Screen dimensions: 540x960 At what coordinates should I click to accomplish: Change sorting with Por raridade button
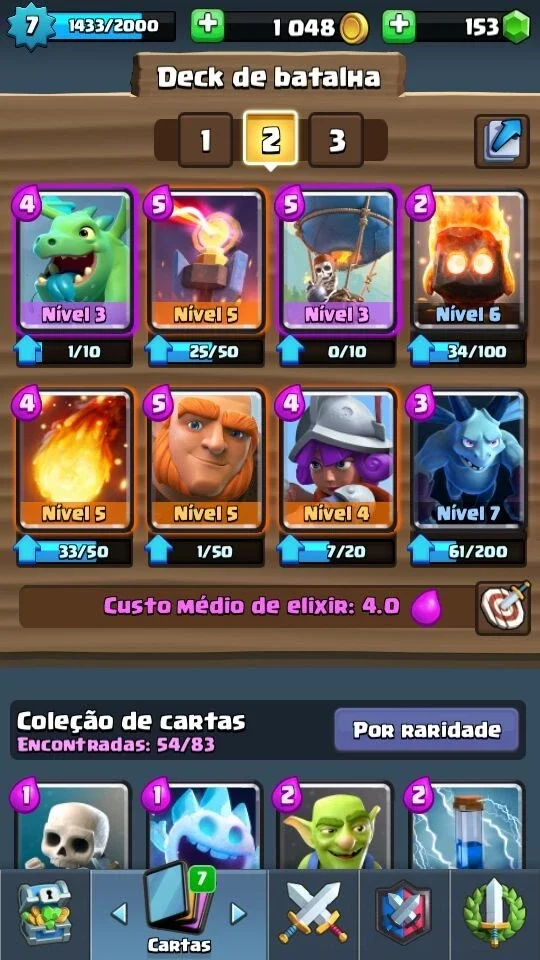pos(427,729)
